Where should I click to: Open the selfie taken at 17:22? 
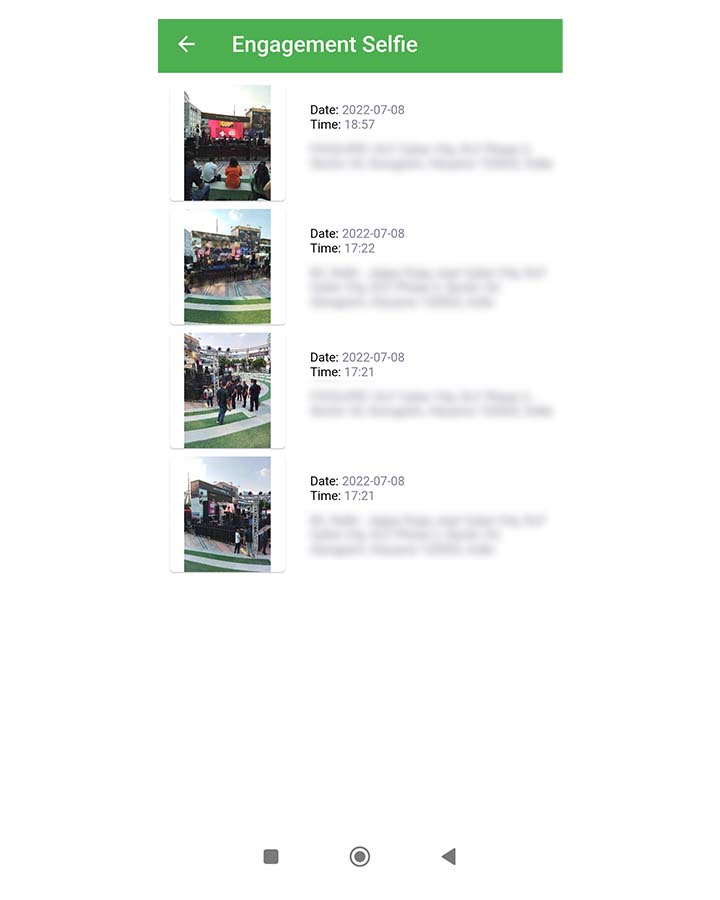point(227,267)
